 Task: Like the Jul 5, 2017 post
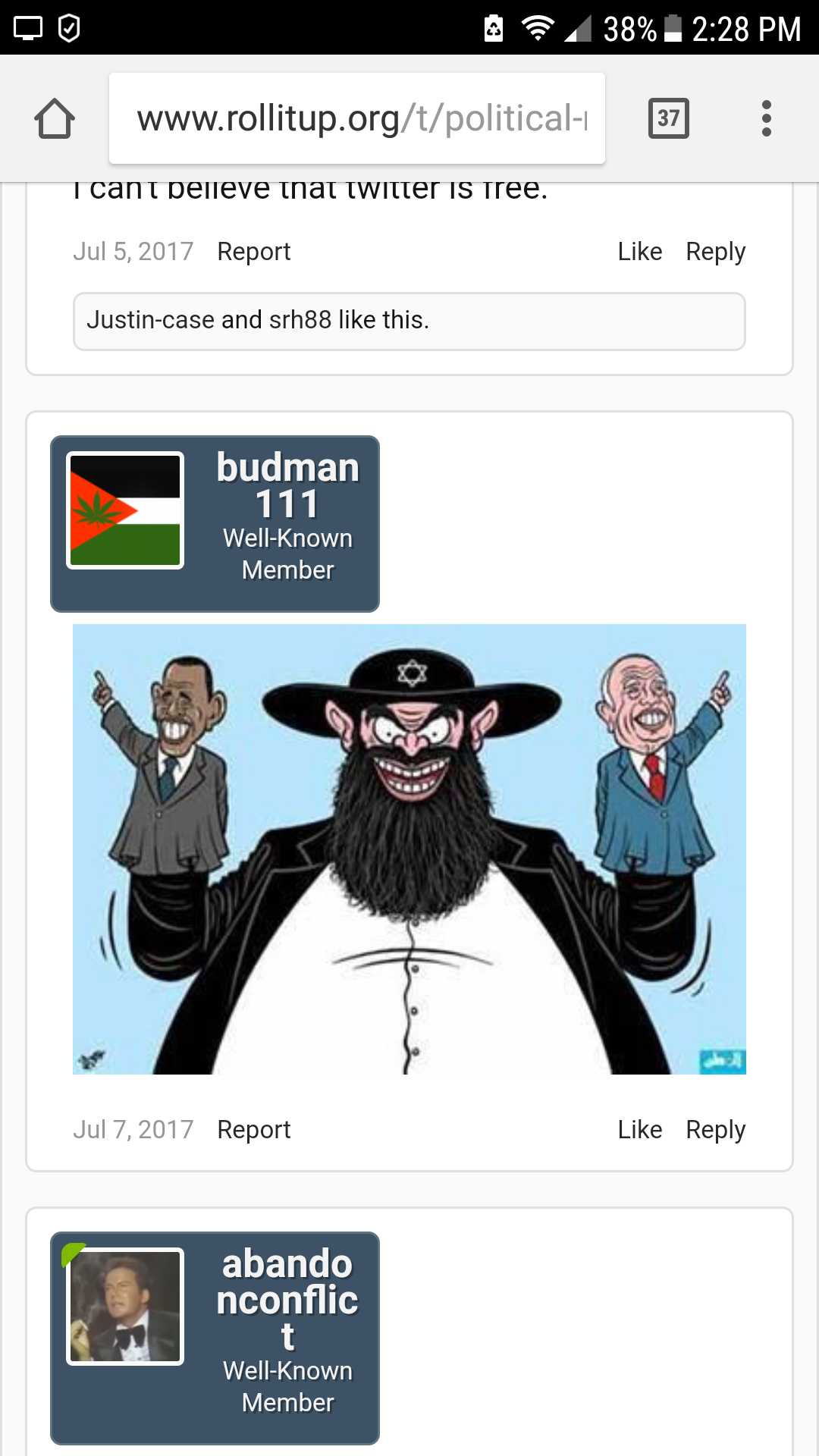click(x=639, y=252)
